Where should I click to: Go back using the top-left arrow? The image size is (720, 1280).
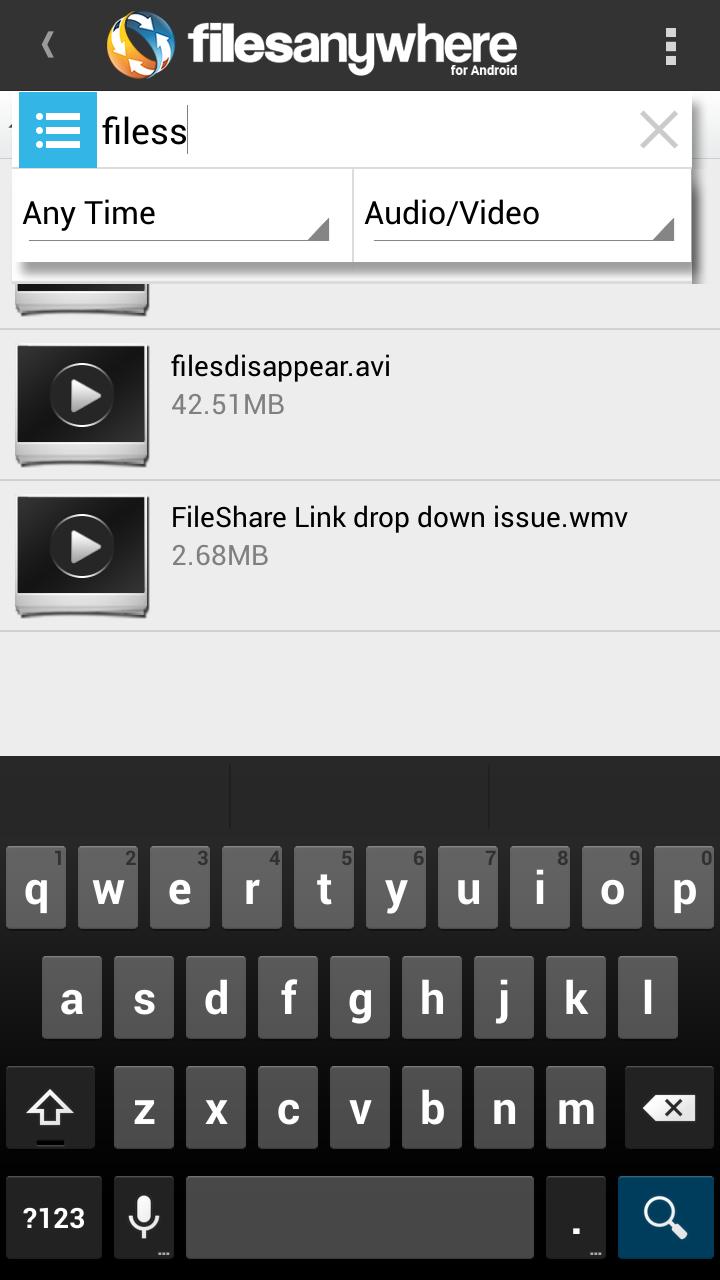pyautogui.click(x=47, y=45)
